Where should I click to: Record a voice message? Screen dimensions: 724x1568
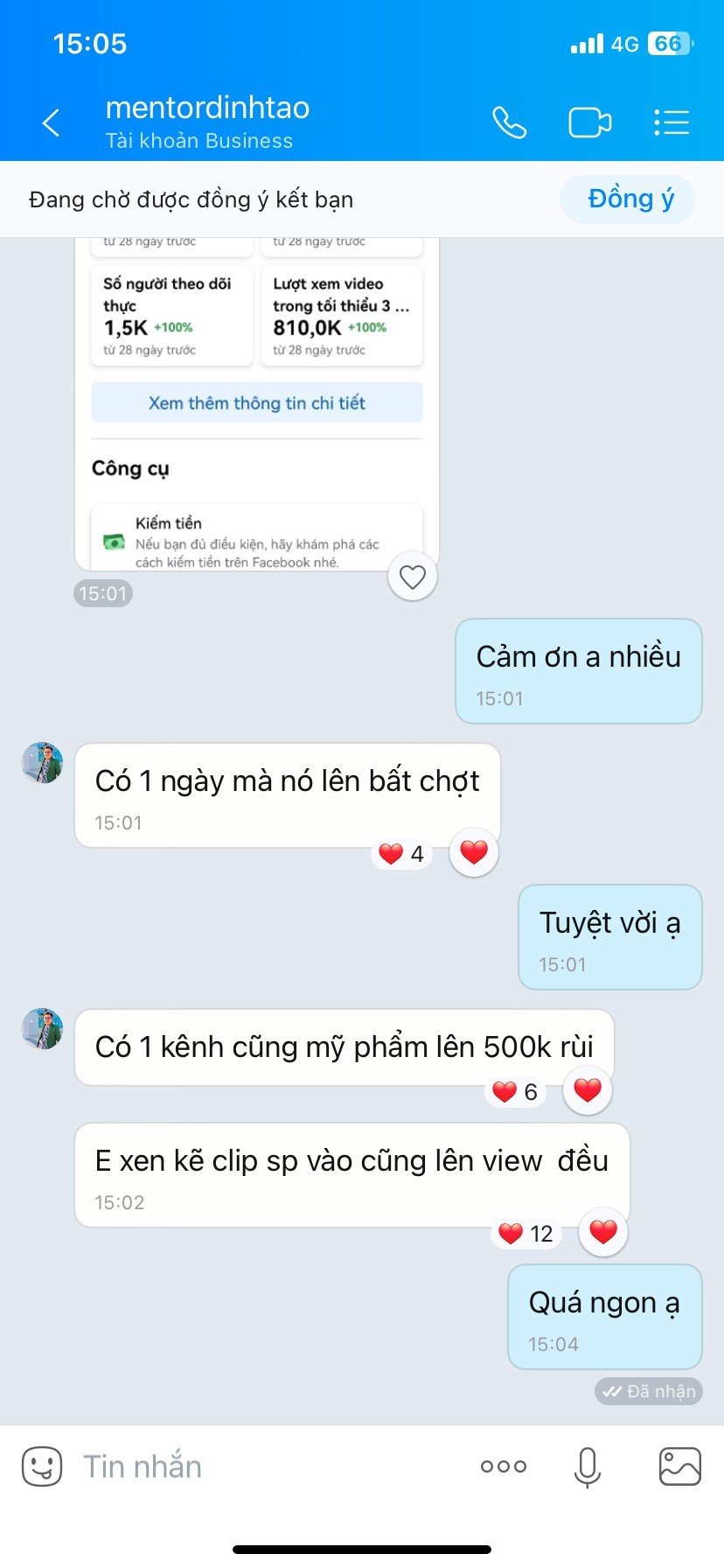[588, 1466]
